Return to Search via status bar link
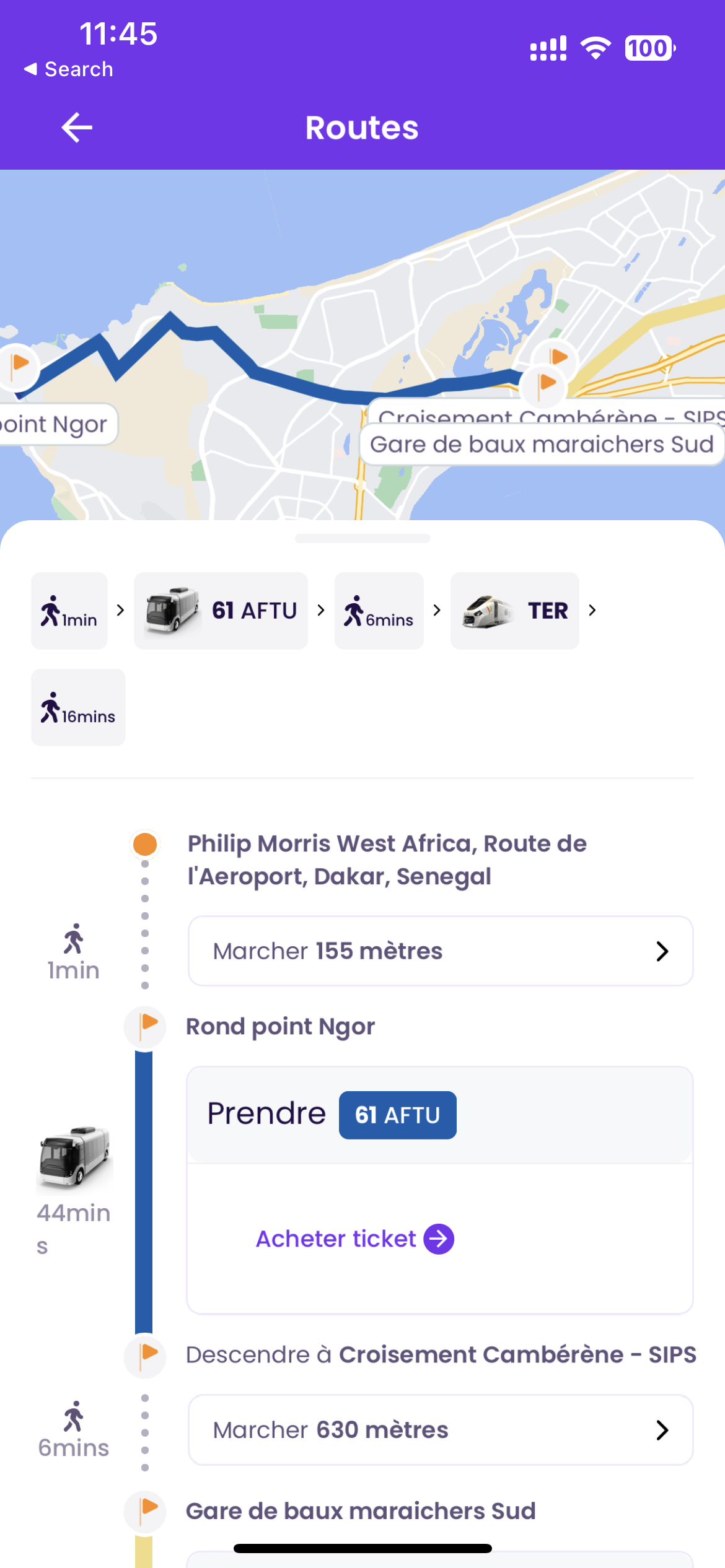 (68, 69)
